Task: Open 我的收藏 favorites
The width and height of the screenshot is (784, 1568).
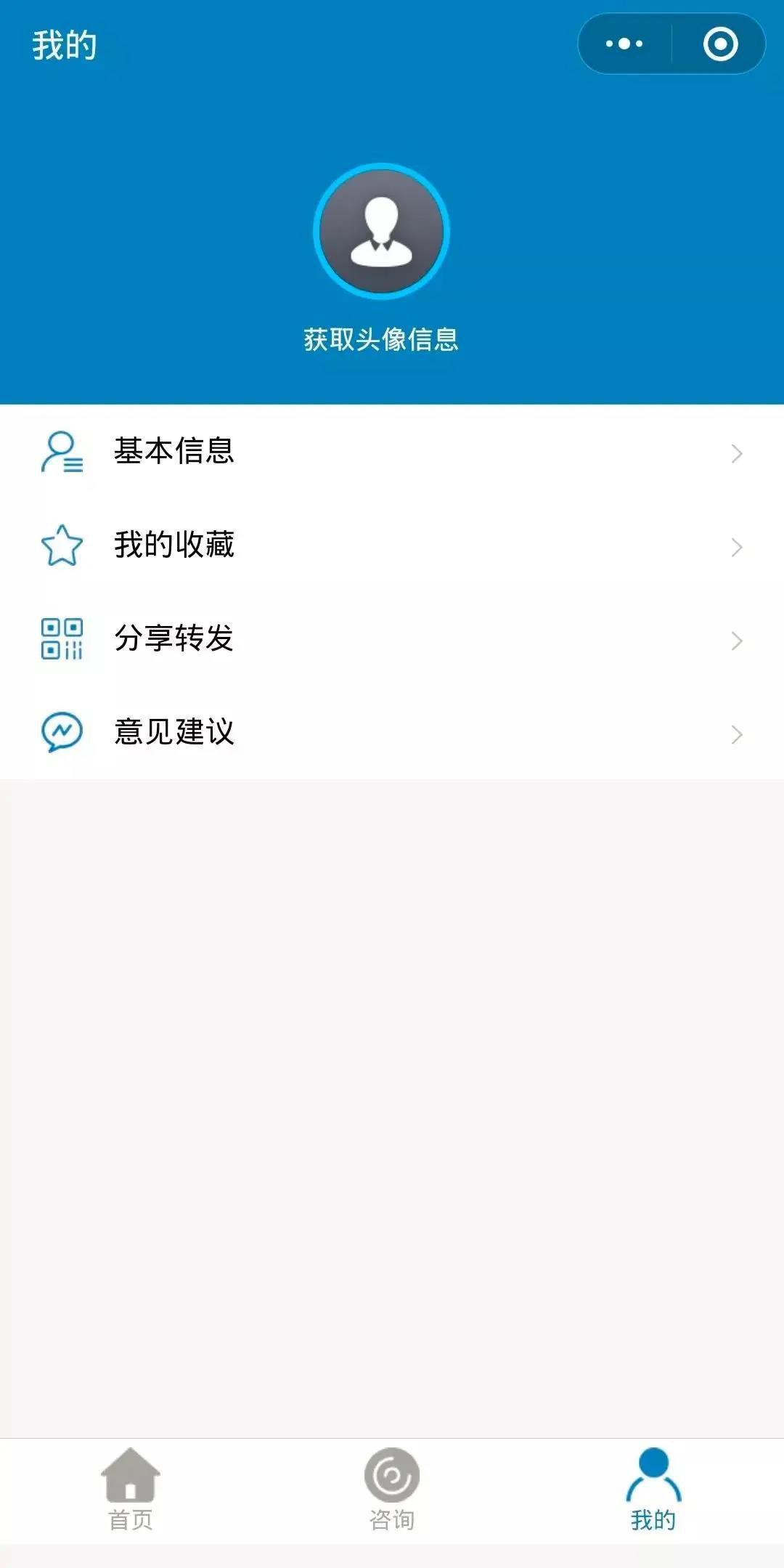Action: [x=392, y=545]
